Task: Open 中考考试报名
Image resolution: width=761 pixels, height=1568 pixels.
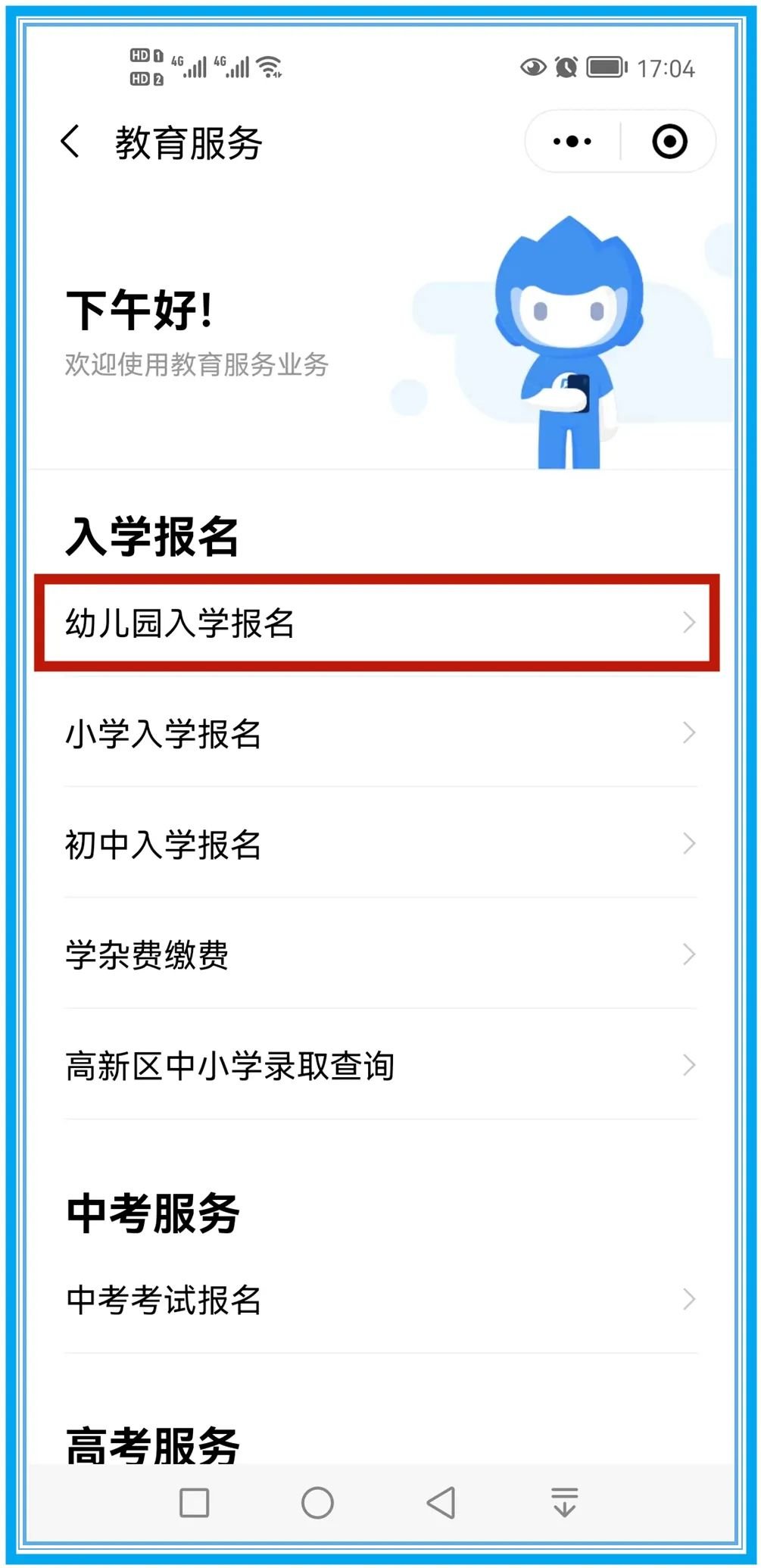Action: tap(379, 1300)
